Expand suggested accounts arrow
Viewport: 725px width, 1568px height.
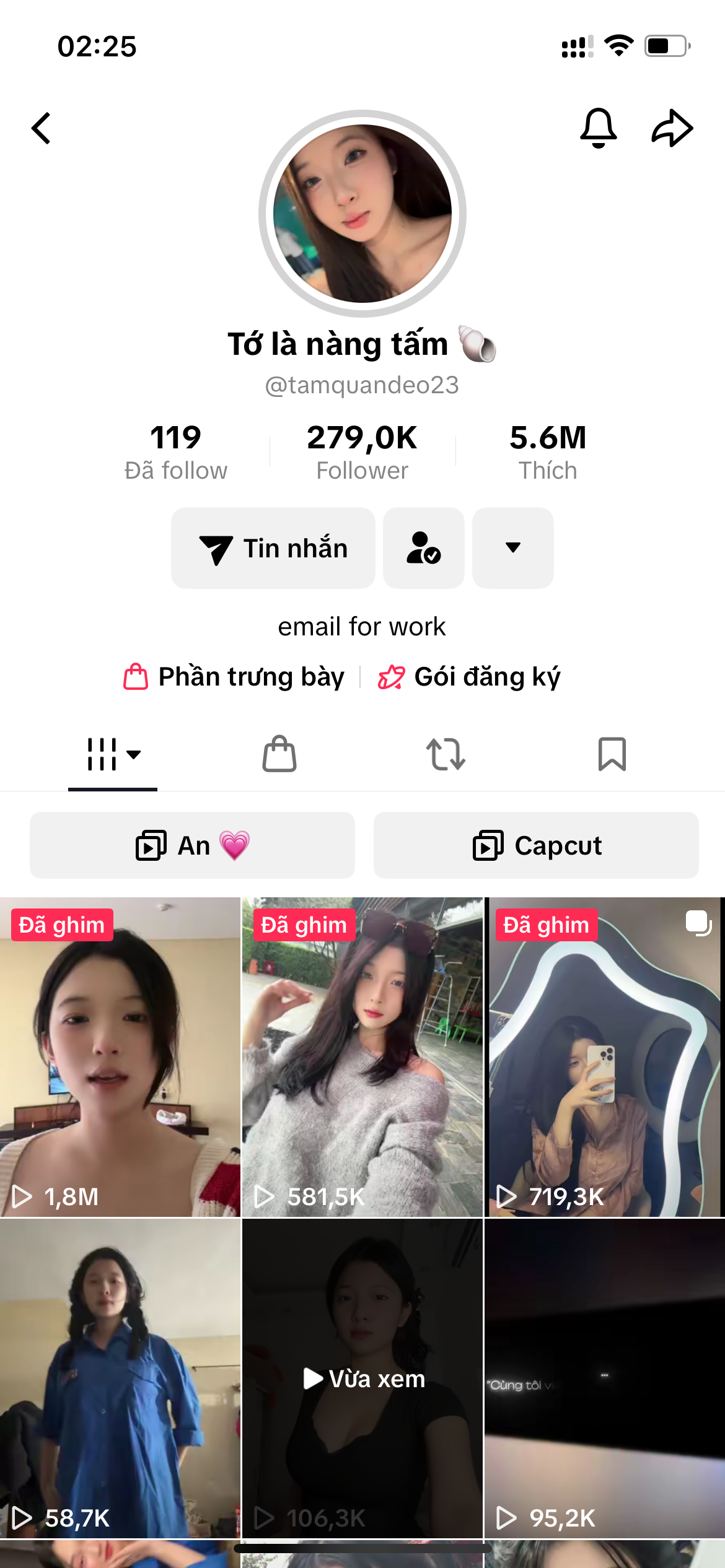tap(513, 548)
